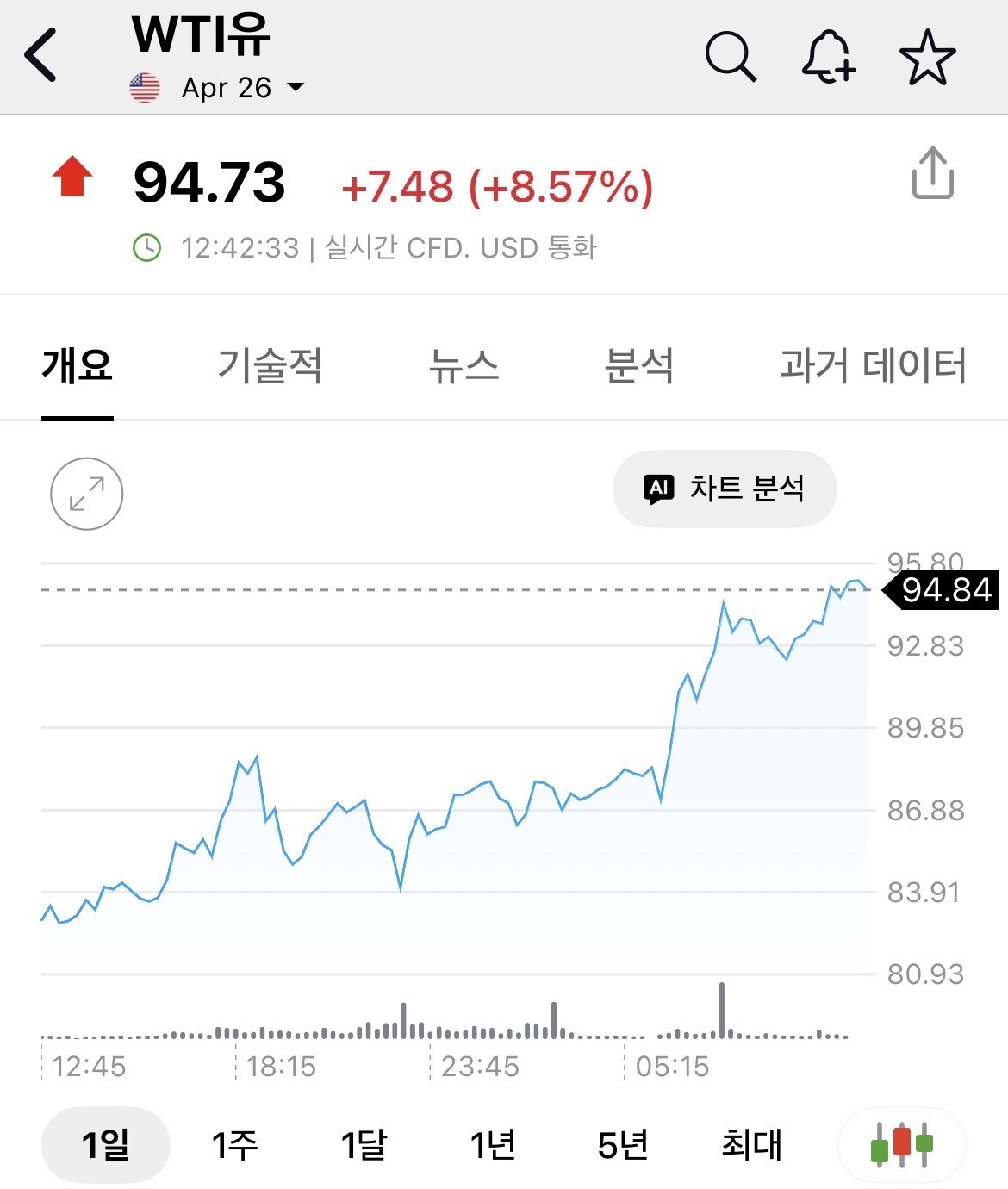Open AI 차트 분석
1008x1189 pixels.
pyautogui.click(x=724, y=489)
